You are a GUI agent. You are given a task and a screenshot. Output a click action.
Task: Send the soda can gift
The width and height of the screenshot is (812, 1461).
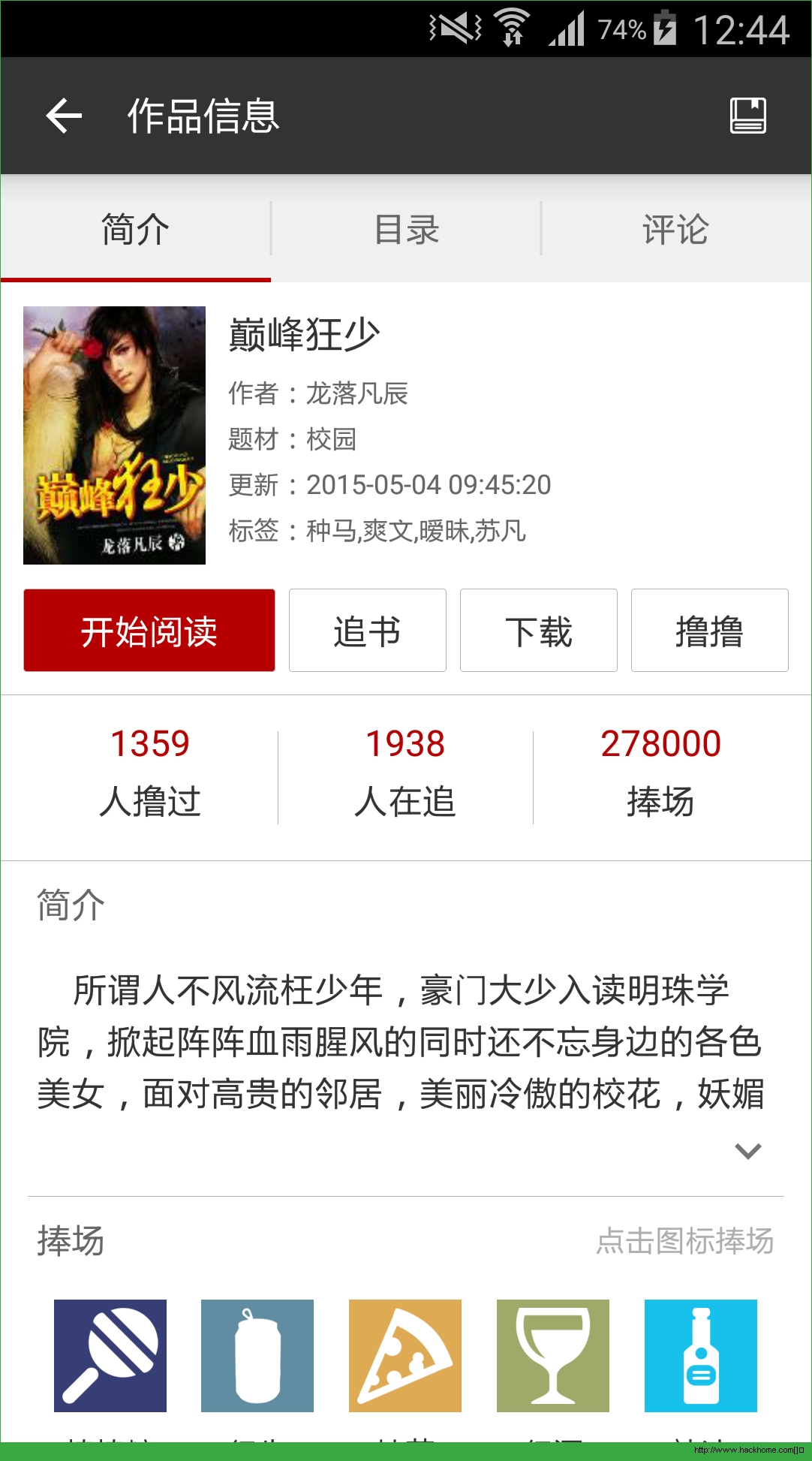pyautogui.click(x=257, y=1356)
